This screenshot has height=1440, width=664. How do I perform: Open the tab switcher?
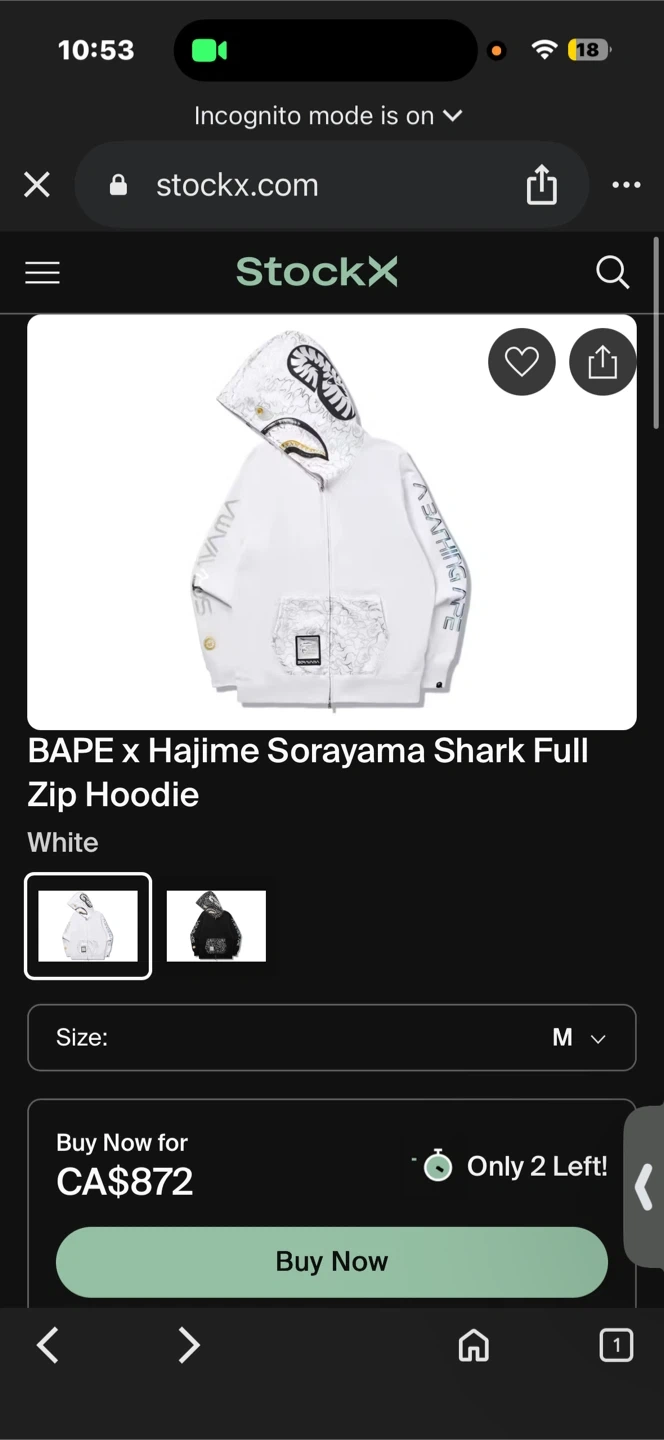coord(616,1345)
